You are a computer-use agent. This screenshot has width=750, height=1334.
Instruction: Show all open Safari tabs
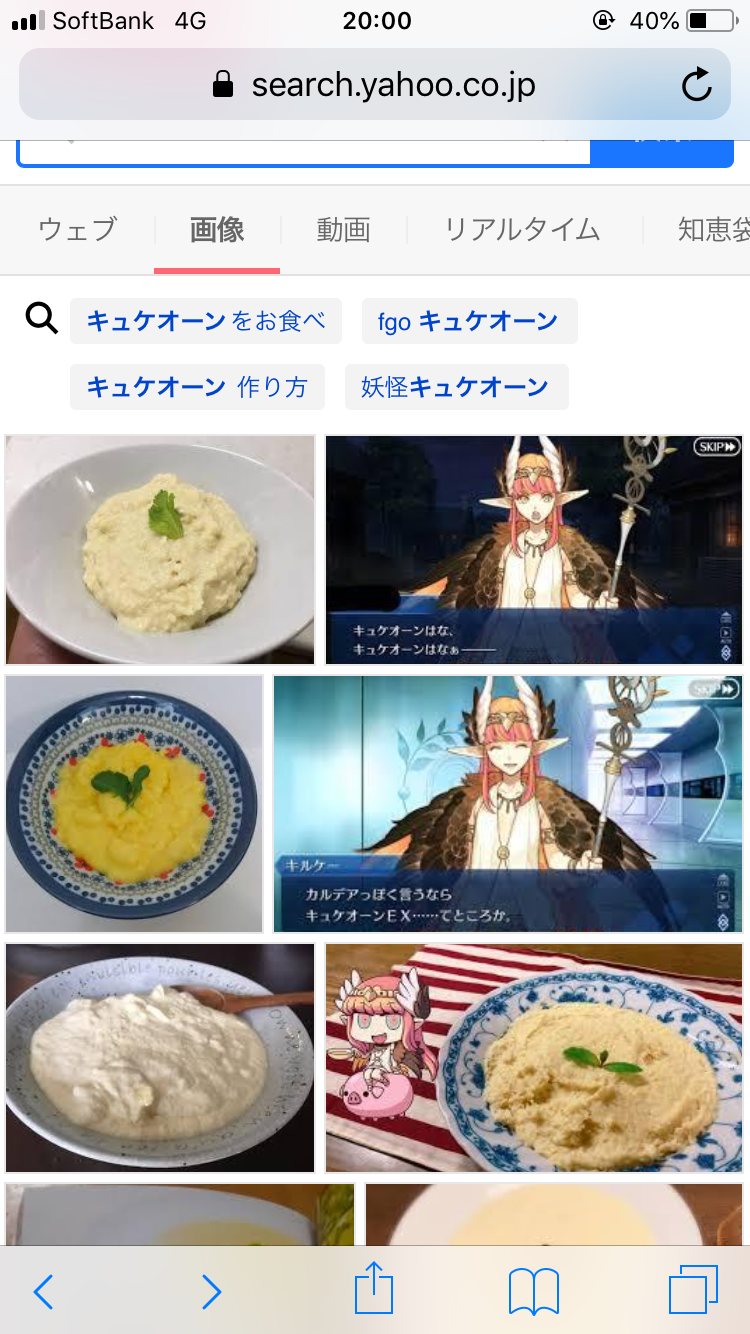click(x=693, y=1292)
